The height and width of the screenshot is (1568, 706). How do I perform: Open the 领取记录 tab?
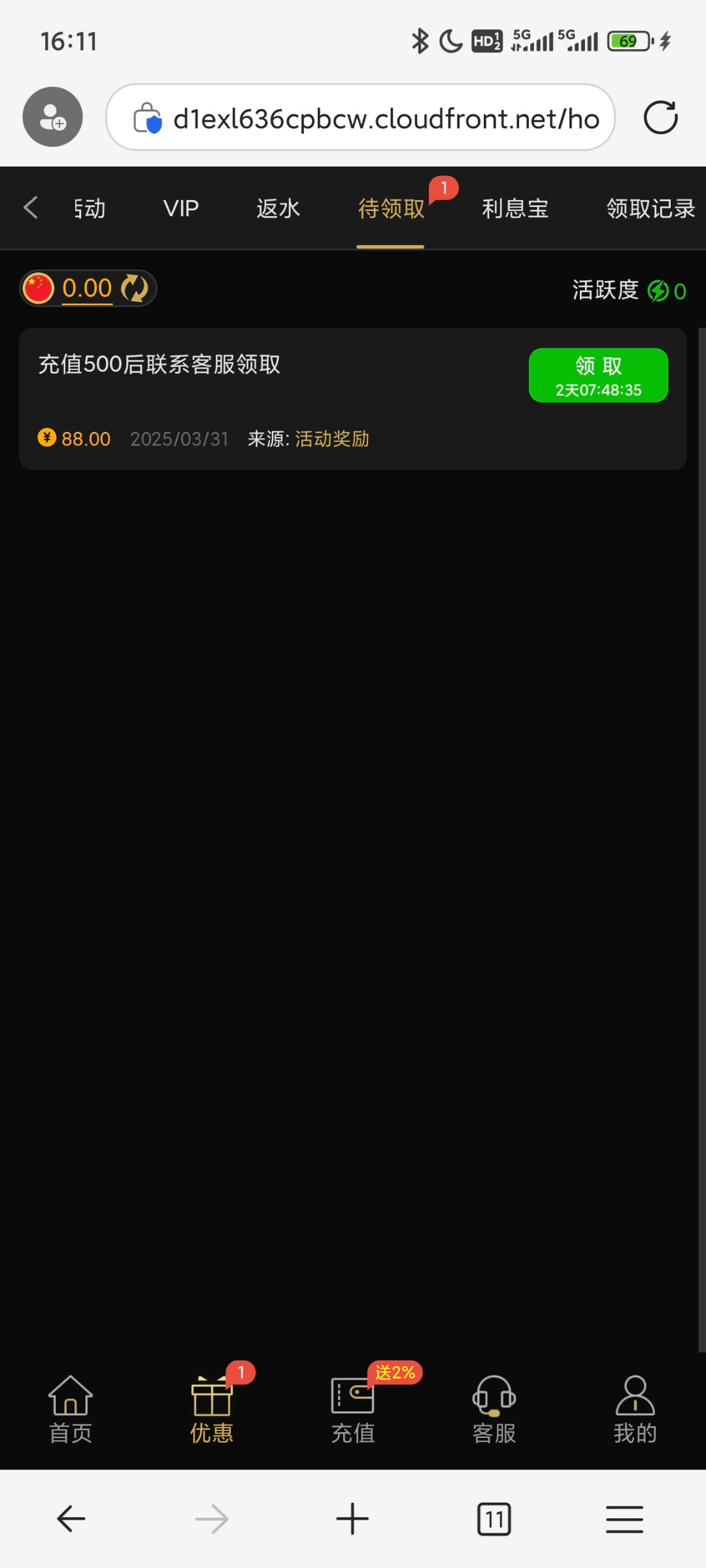pos(650,208)
